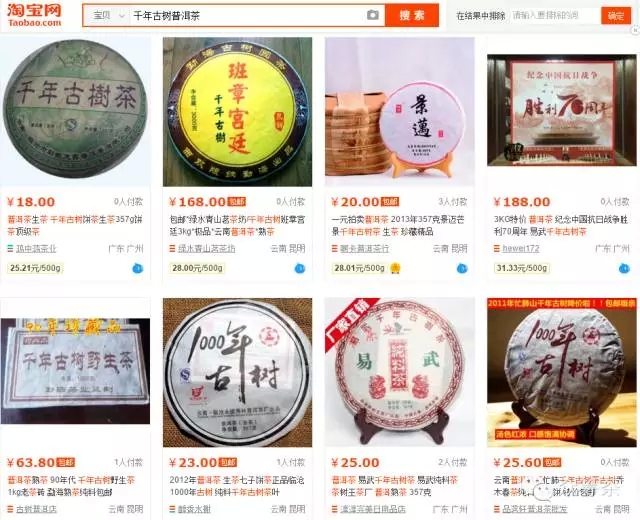This screenshot has width=640, height=520.
Task: View the ¥23.00 1000年古树 tea cake
Action: point(237,372)
